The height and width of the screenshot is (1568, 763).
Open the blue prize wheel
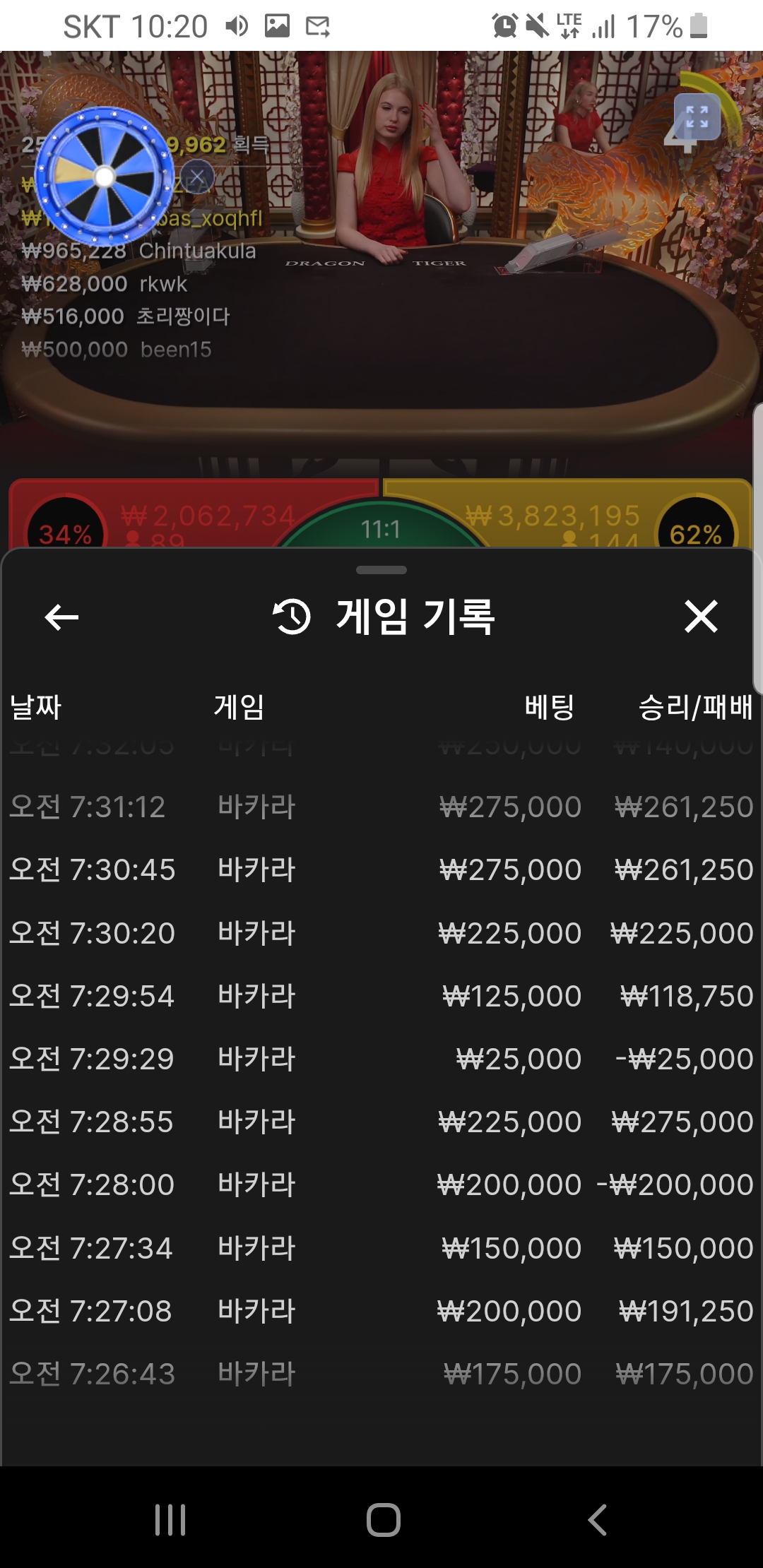105,176
